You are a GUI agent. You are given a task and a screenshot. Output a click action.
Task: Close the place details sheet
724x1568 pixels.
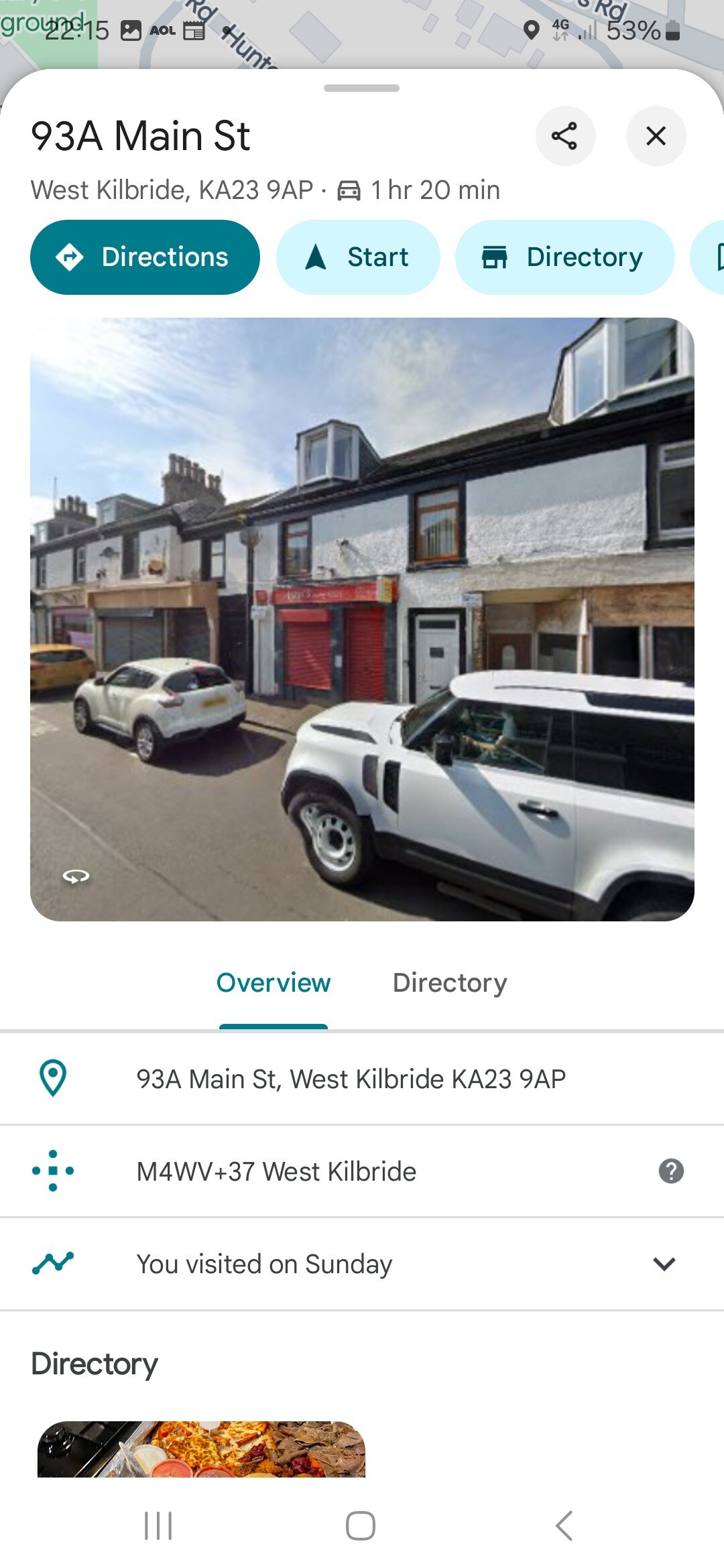pyautogui.click(x=655, y=136)
